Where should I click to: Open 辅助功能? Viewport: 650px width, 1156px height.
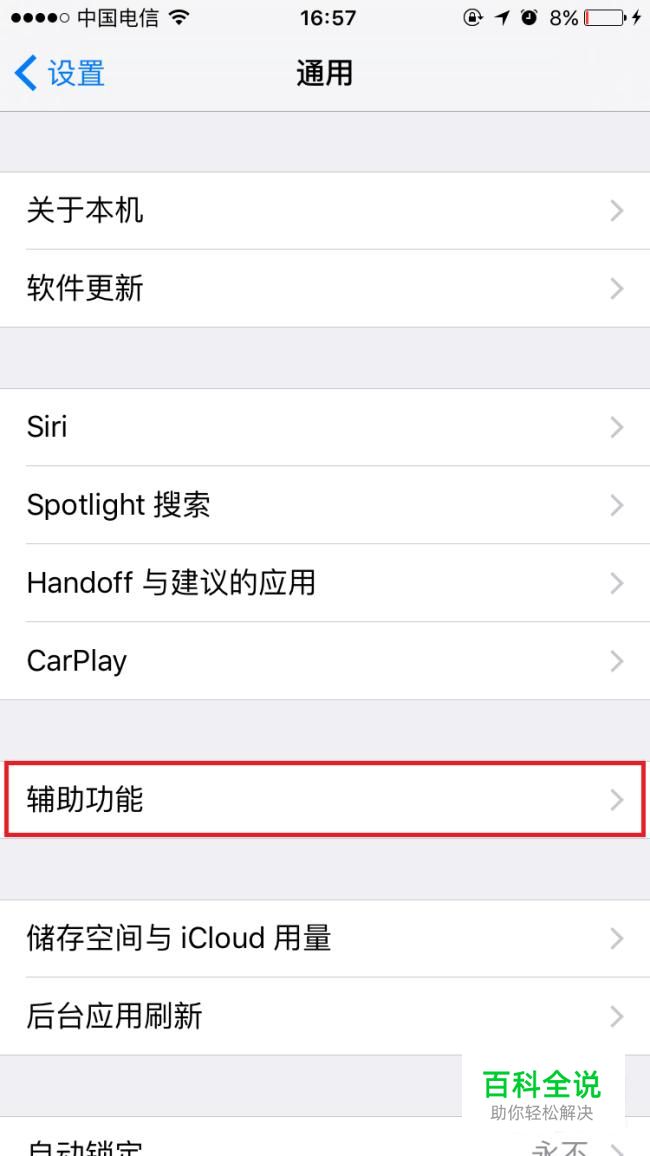click(x=324, y=799)
